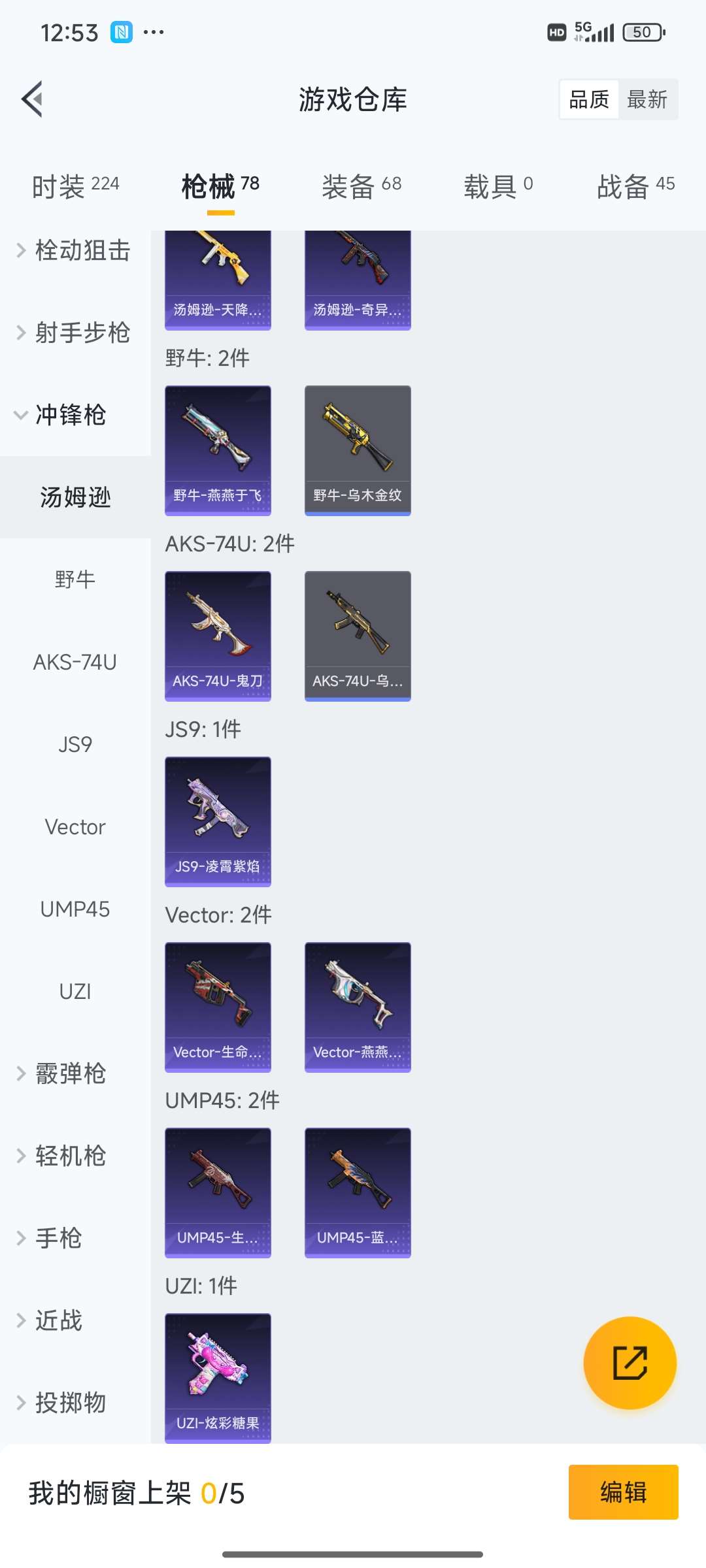706x1568 pixels.
Task: Tap the share icon in the orange circle
Action: coord(630,1364)
